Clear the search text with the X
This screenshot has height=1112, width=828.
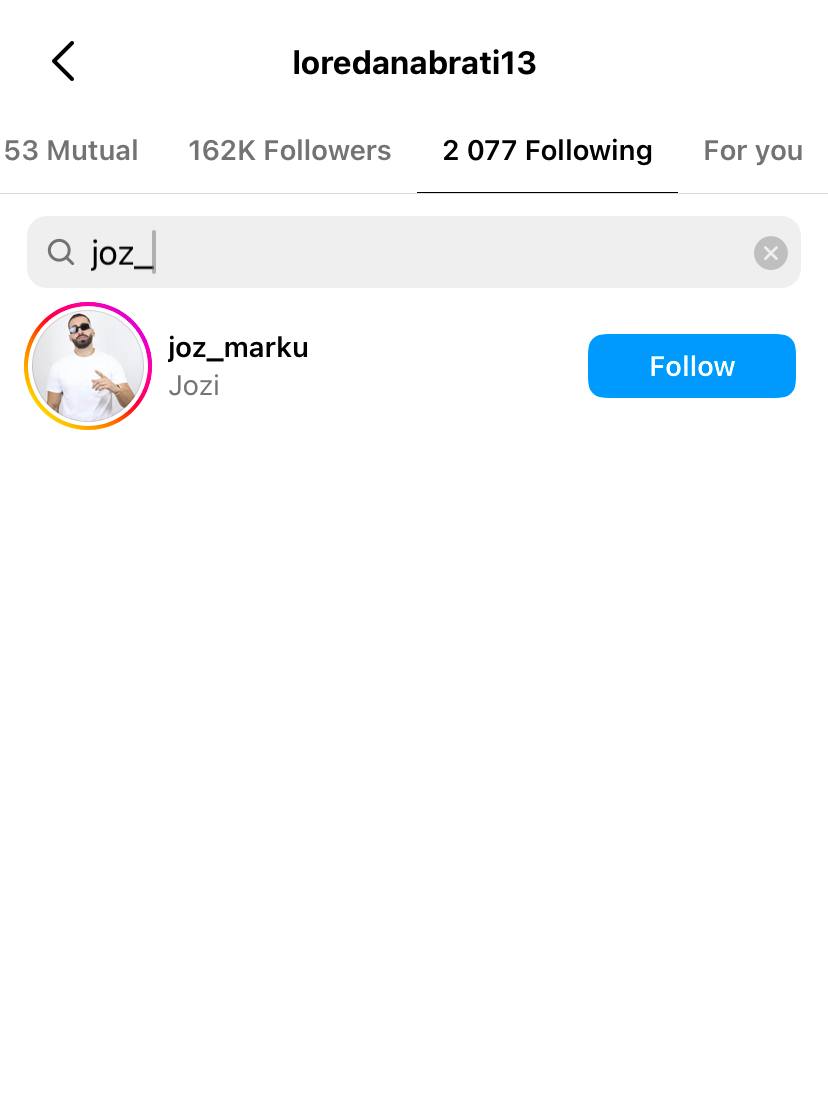coord(770,253)
